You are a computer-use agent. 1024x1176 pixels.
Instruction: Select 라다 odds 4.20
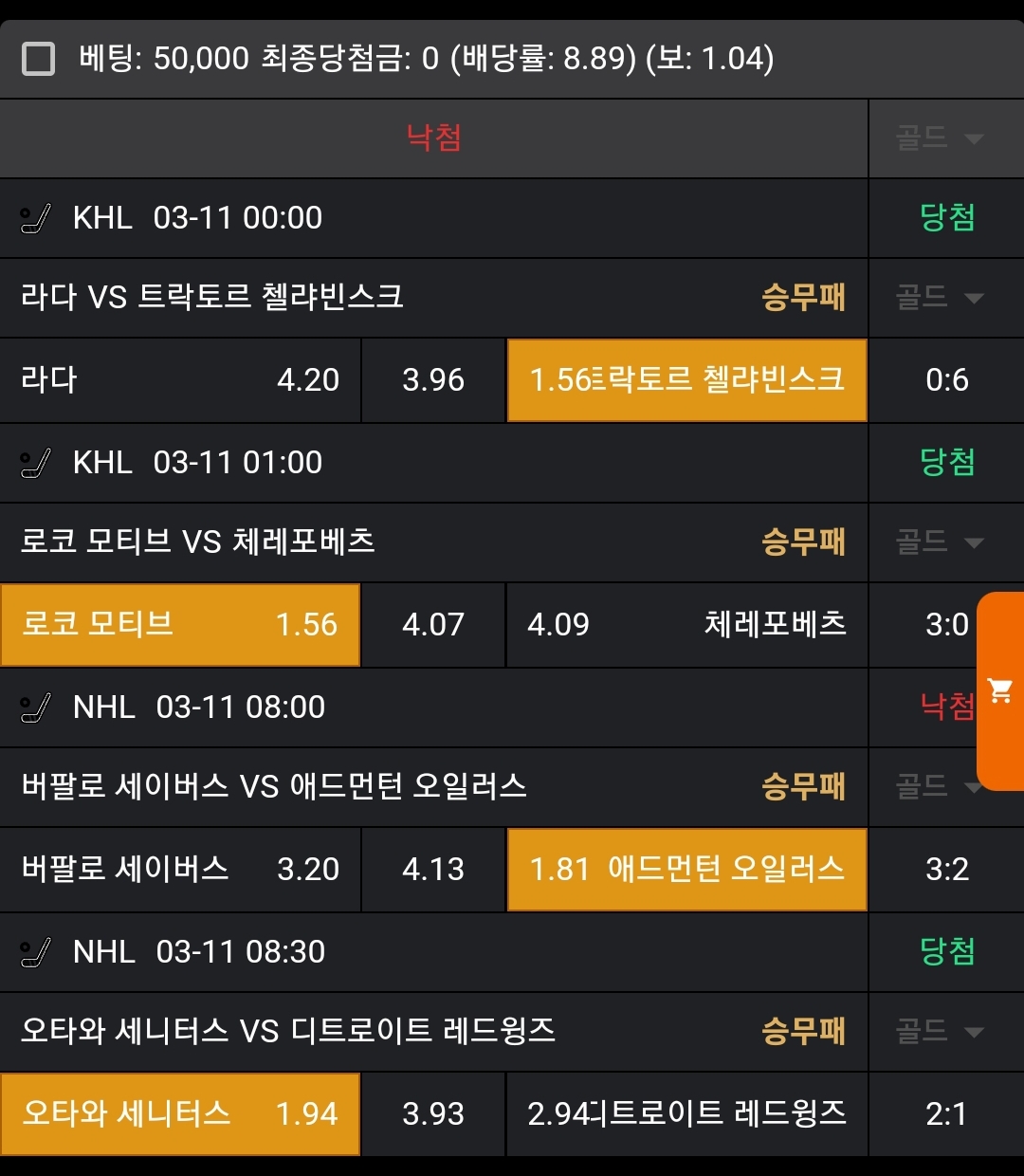[x=180, y=380]
